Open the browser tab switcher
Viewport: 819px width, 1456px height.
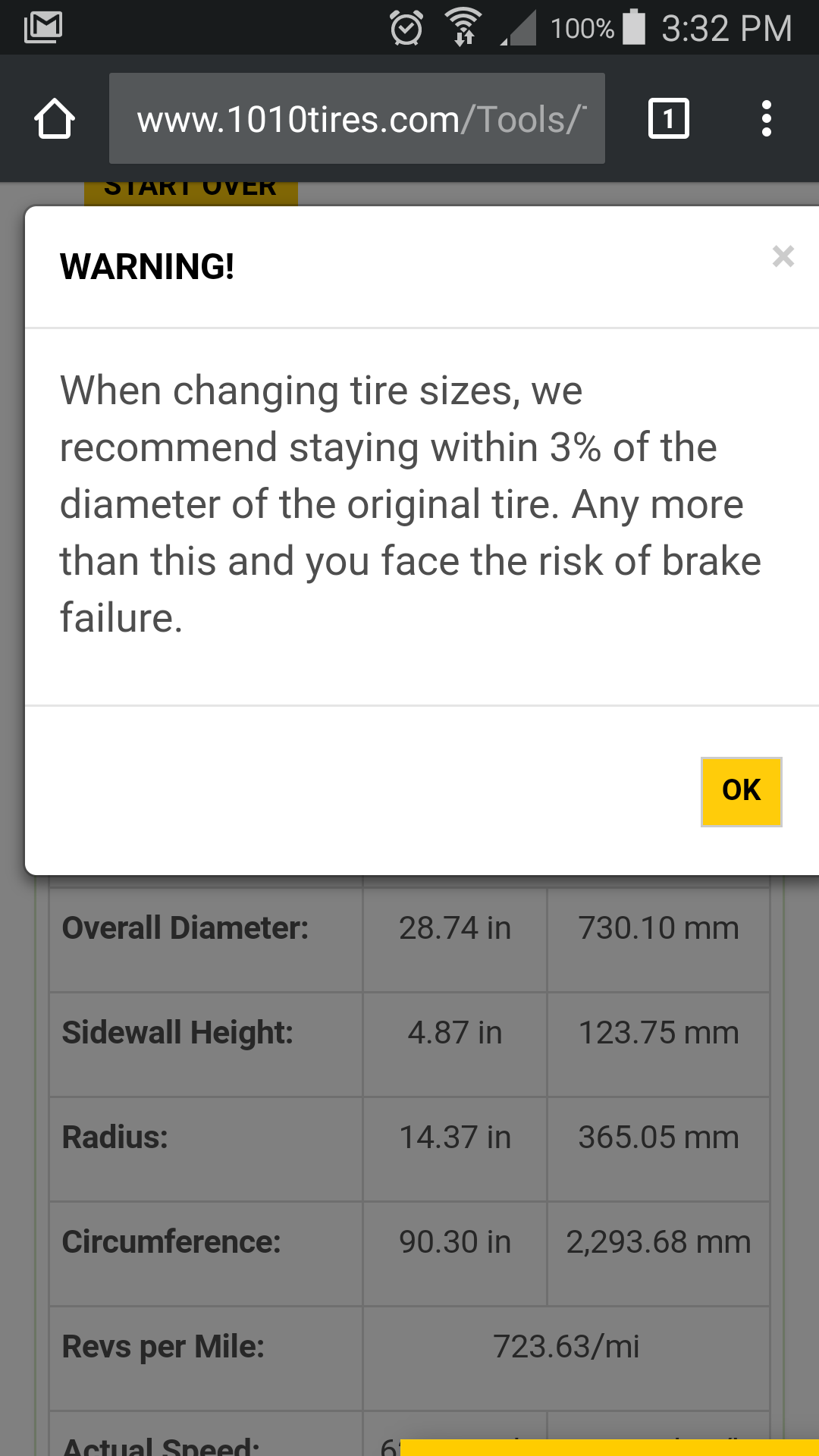click(x=669, y=118)
